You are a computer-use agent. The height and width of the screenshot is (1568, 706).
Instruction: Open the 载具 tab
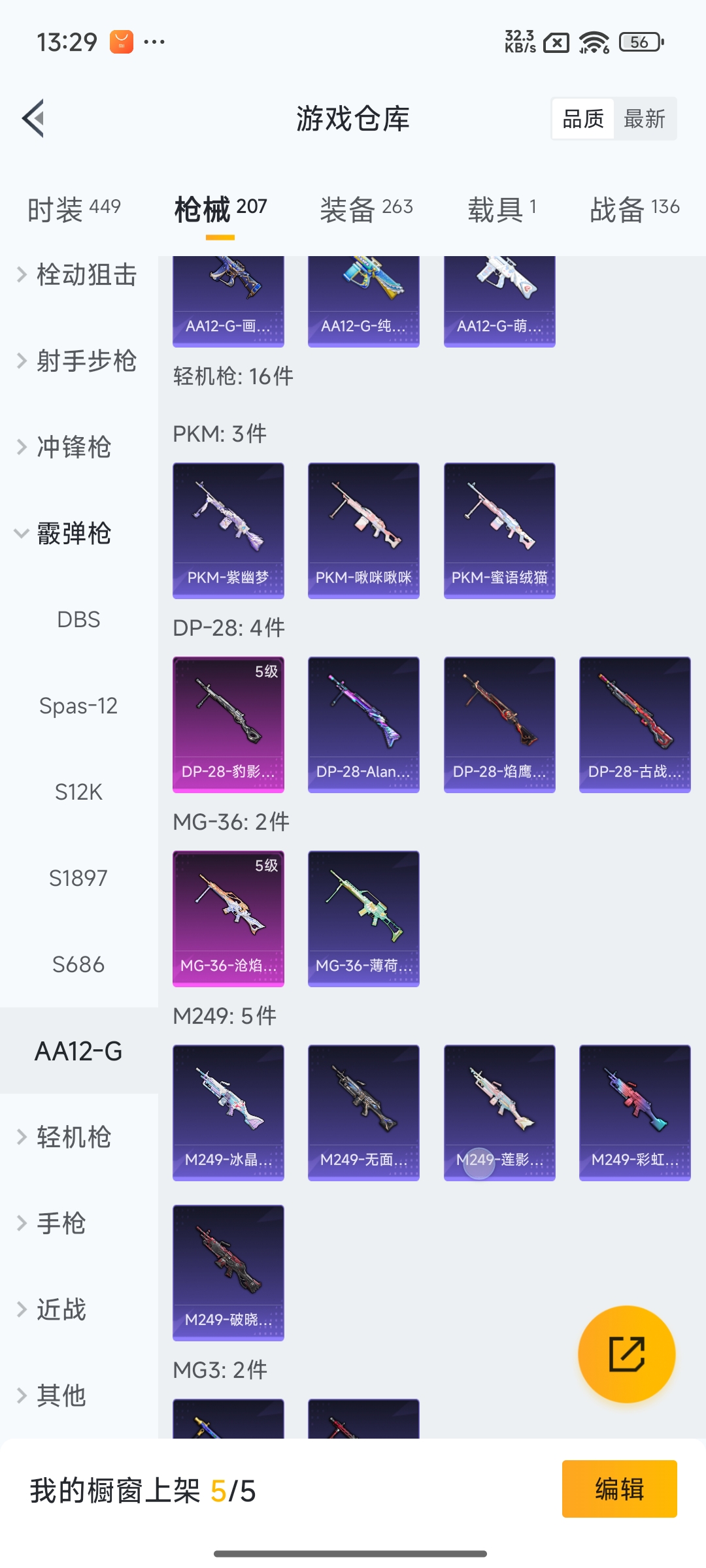pos(502,209)
